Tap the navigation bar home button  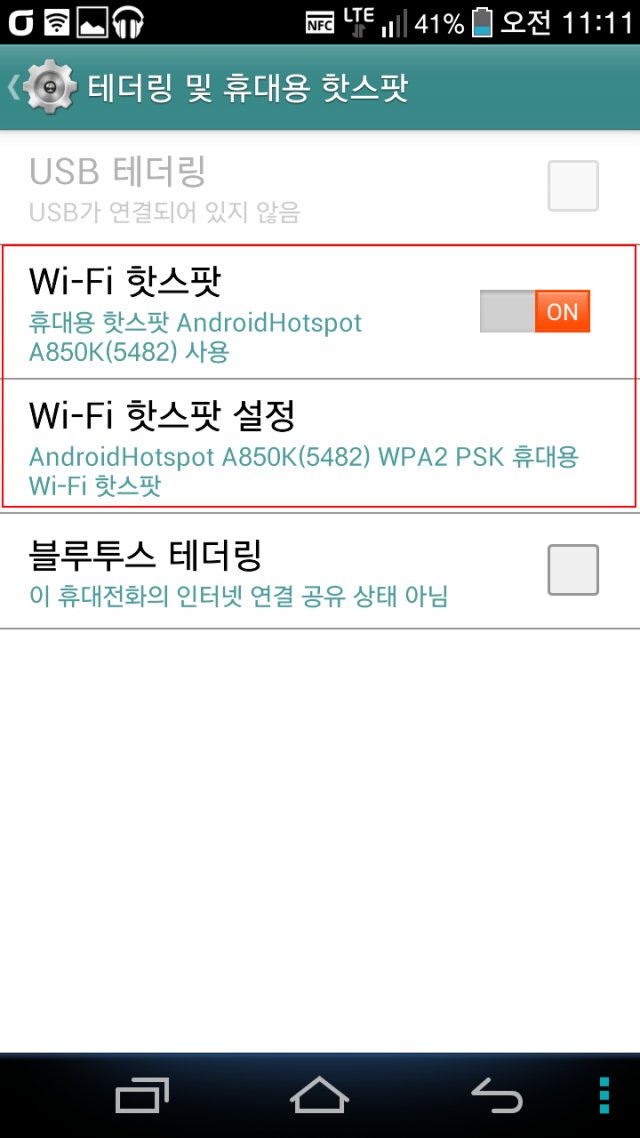(x=319, y=1094)
